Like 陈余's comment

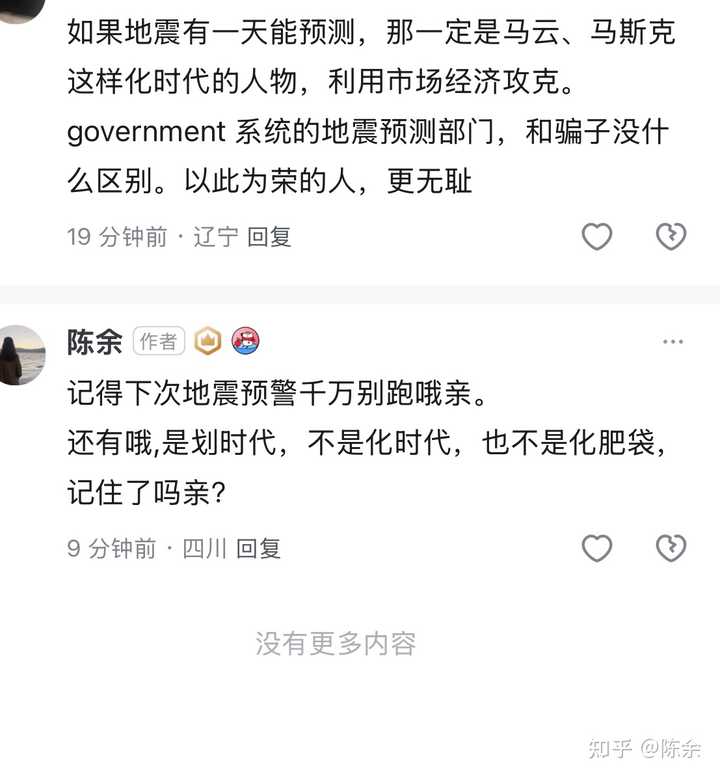tap(597, 548)
